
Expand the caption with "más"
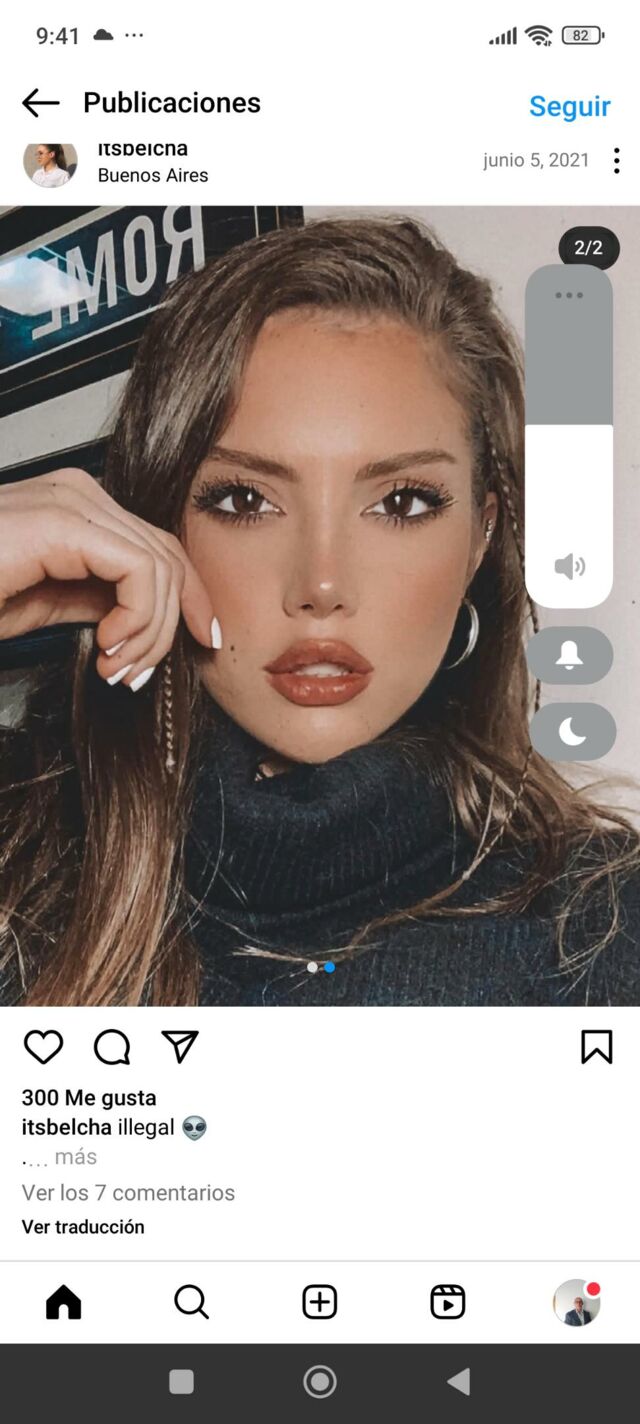tap(76, 1157)
